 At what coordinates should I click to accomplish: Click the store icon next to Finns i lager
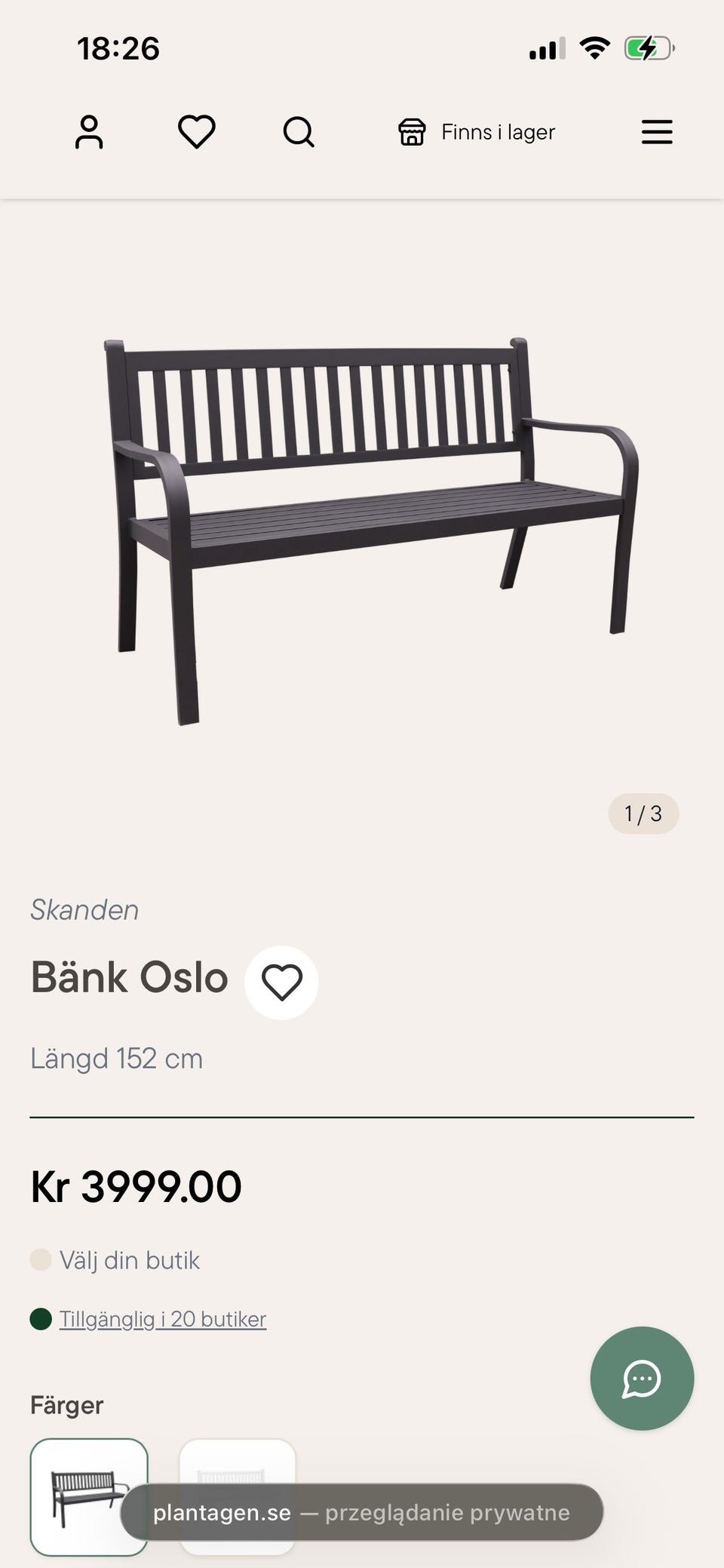tap(412, 132)
